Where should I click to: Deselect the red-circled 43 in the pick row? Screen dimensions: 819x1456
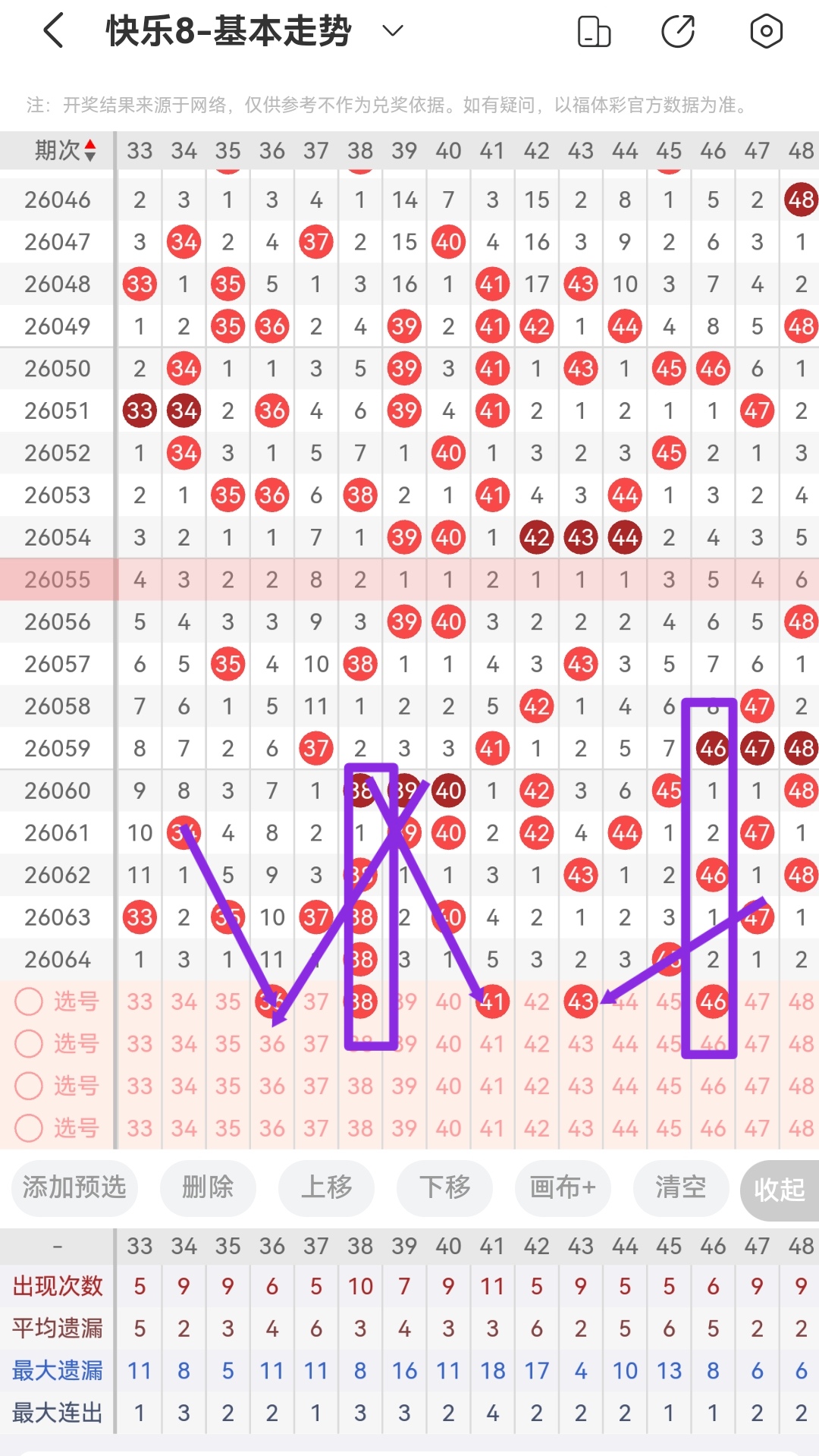pyautogui.click(x=581, y=1002)
